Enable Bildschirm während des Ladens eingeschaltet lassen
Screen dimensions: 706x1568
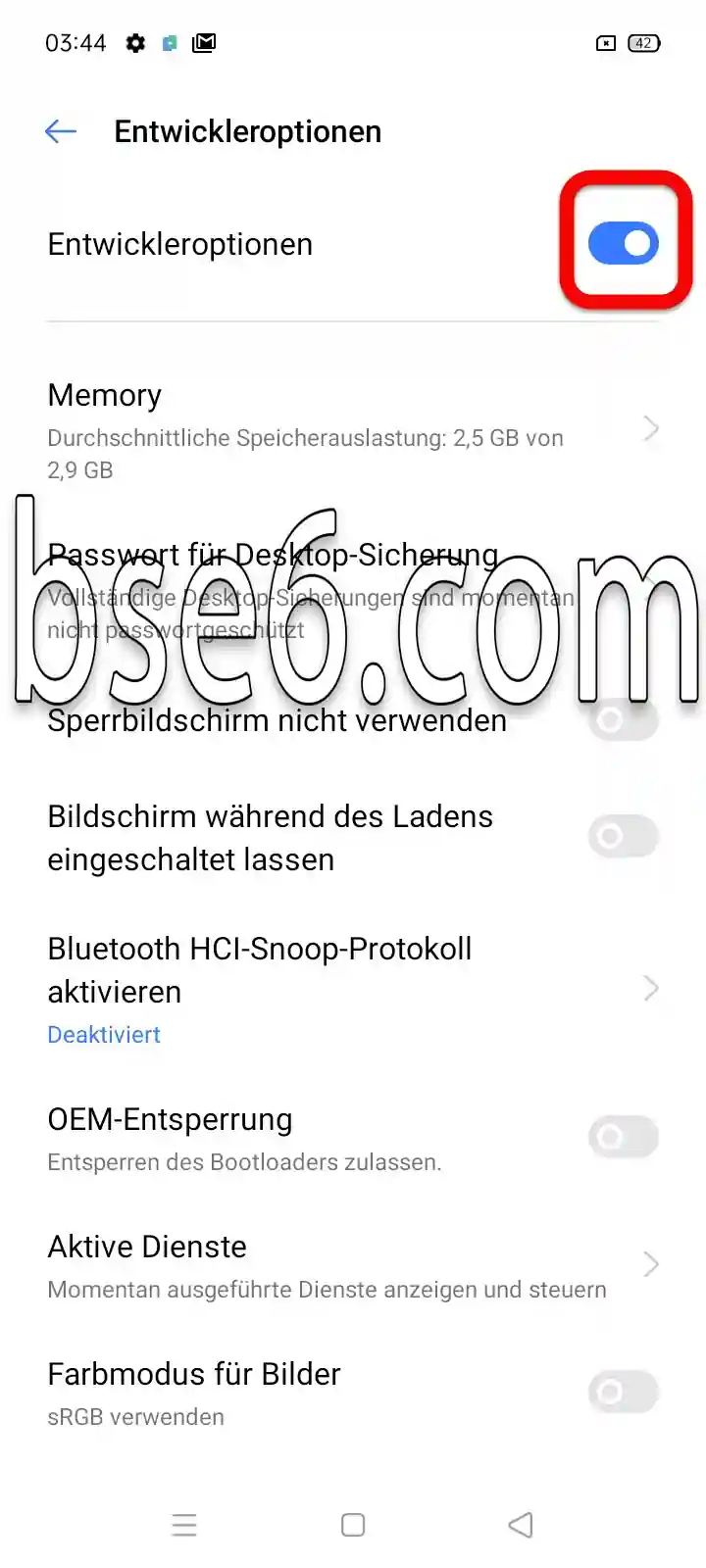click(624, 837)
